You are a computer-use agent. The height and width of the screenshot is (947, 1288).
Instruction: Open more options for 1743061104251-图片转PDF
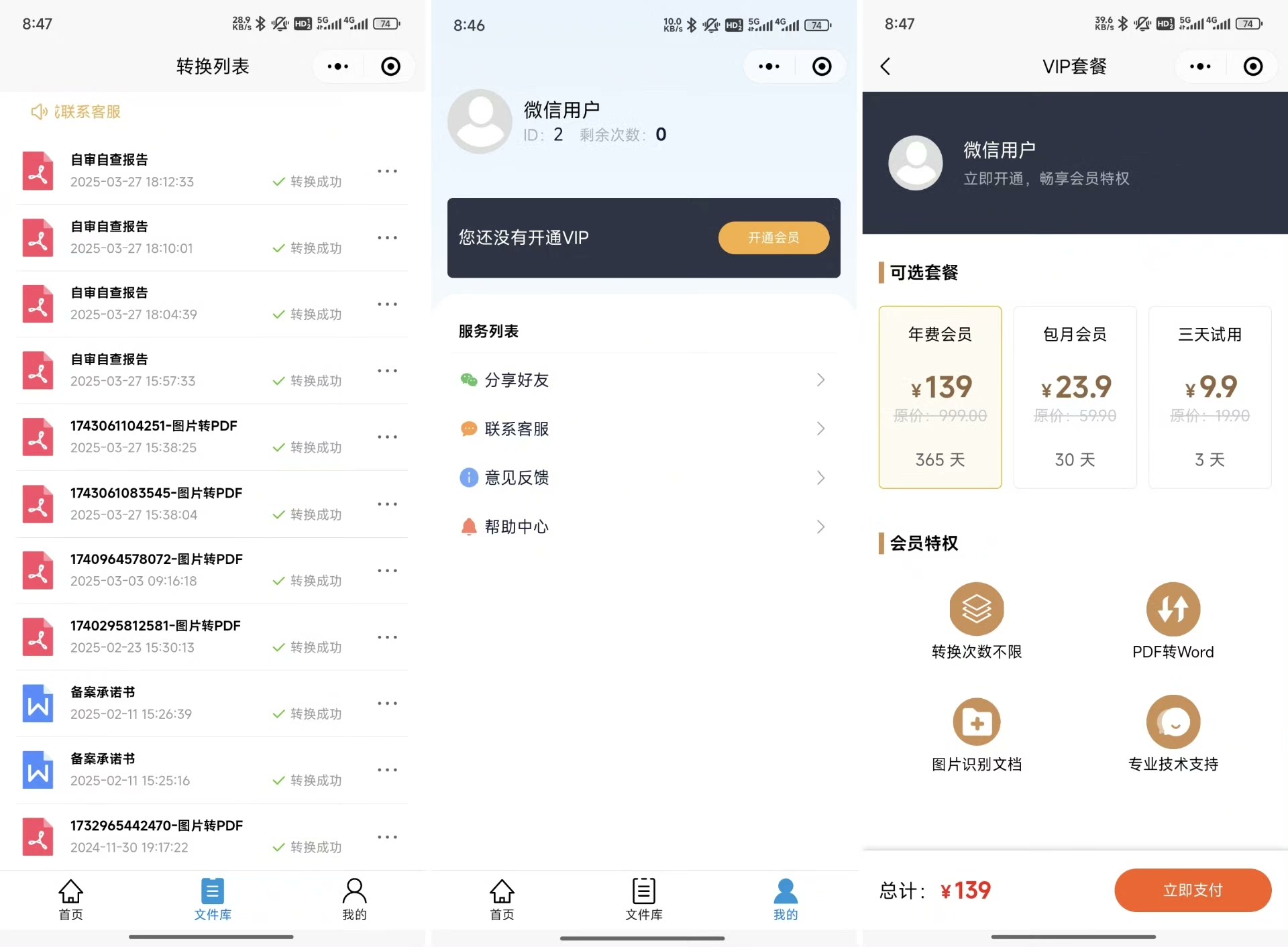[387, 437]
